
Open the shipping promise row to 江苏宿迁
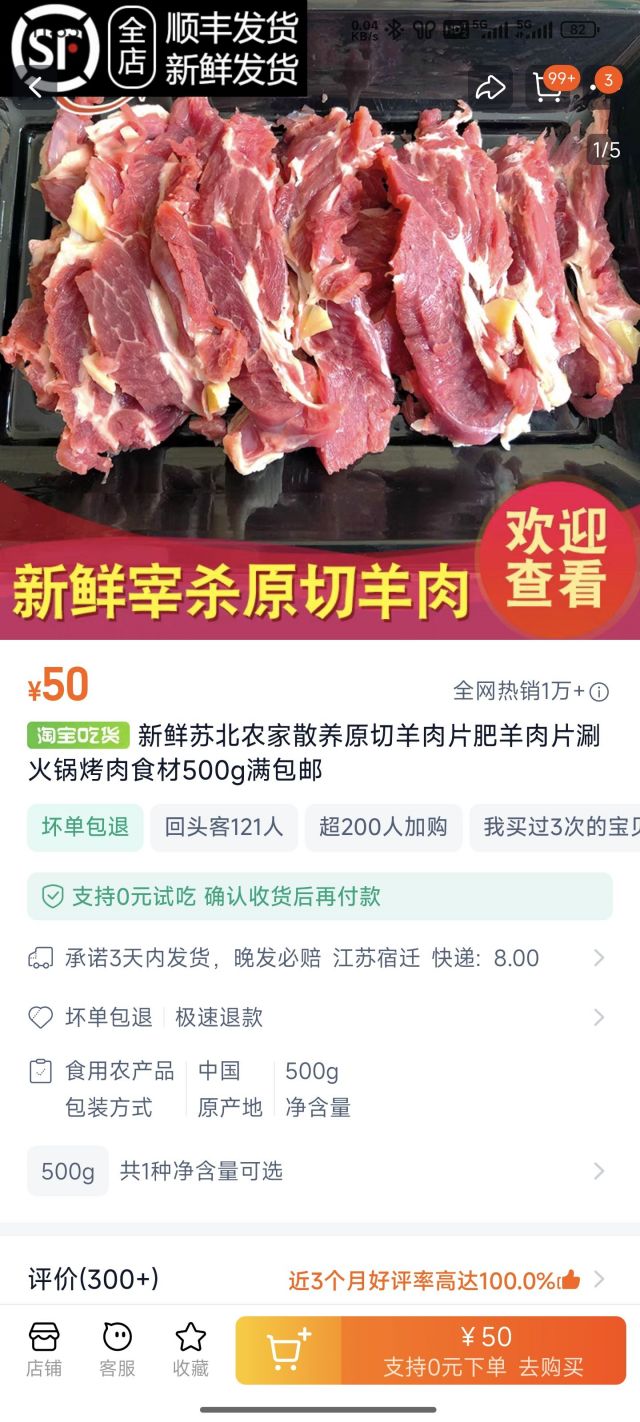pos(320,958)
